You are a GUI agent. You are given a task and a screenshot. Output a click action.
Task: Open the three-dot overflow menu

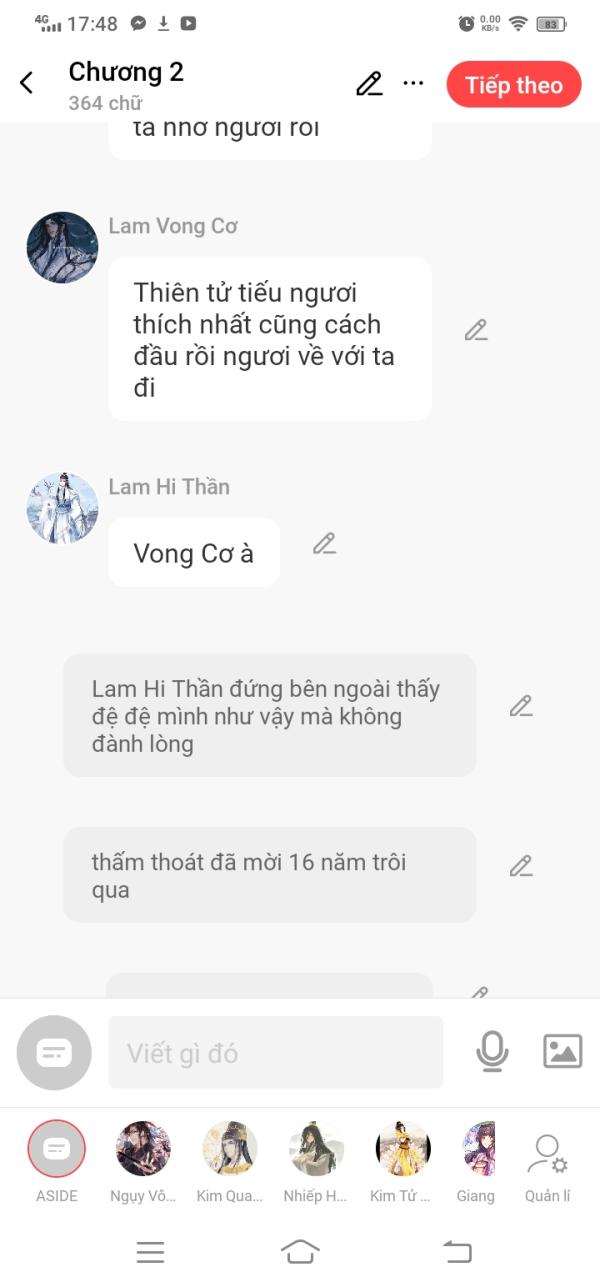413,84
